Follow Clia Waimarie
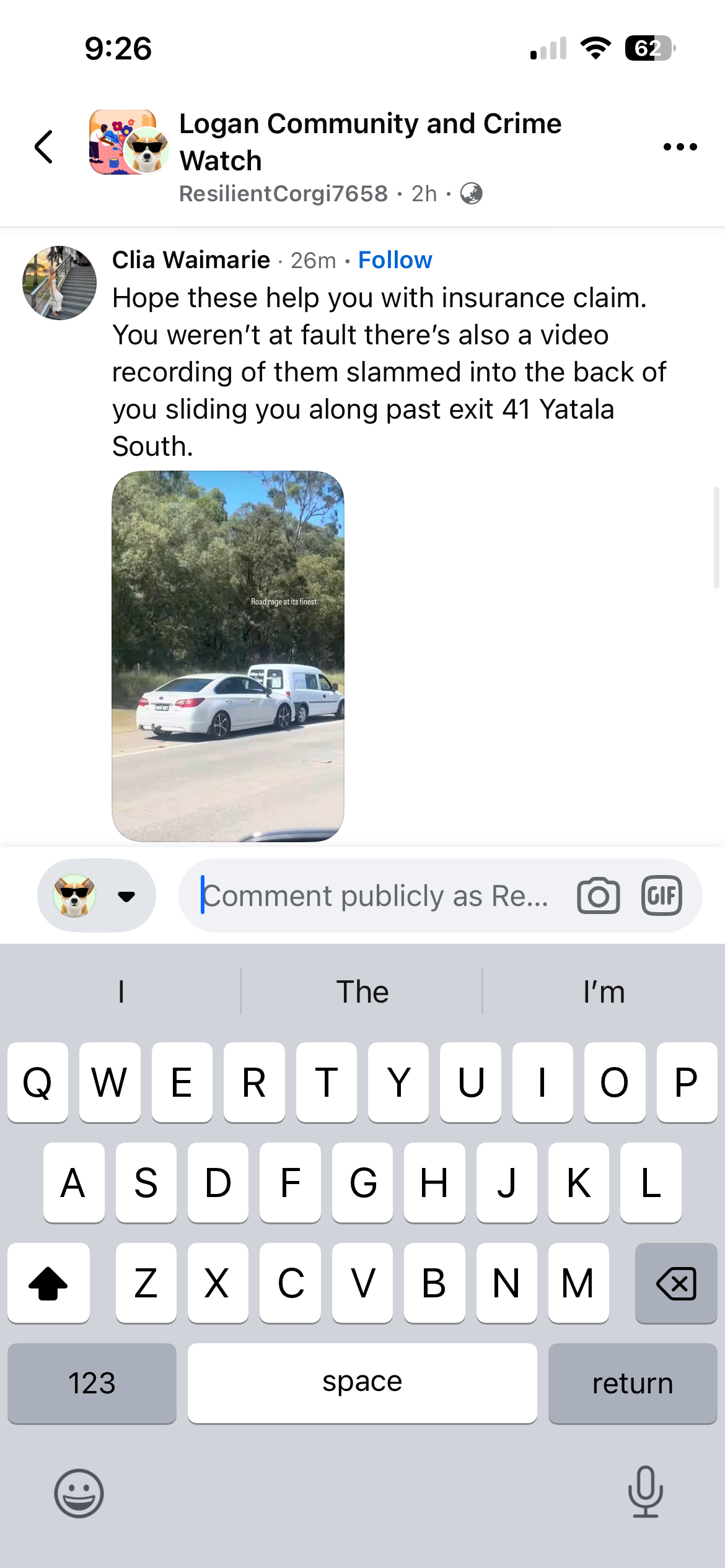The width and height of the screenshot is (725, 1568). pos(395,260)
